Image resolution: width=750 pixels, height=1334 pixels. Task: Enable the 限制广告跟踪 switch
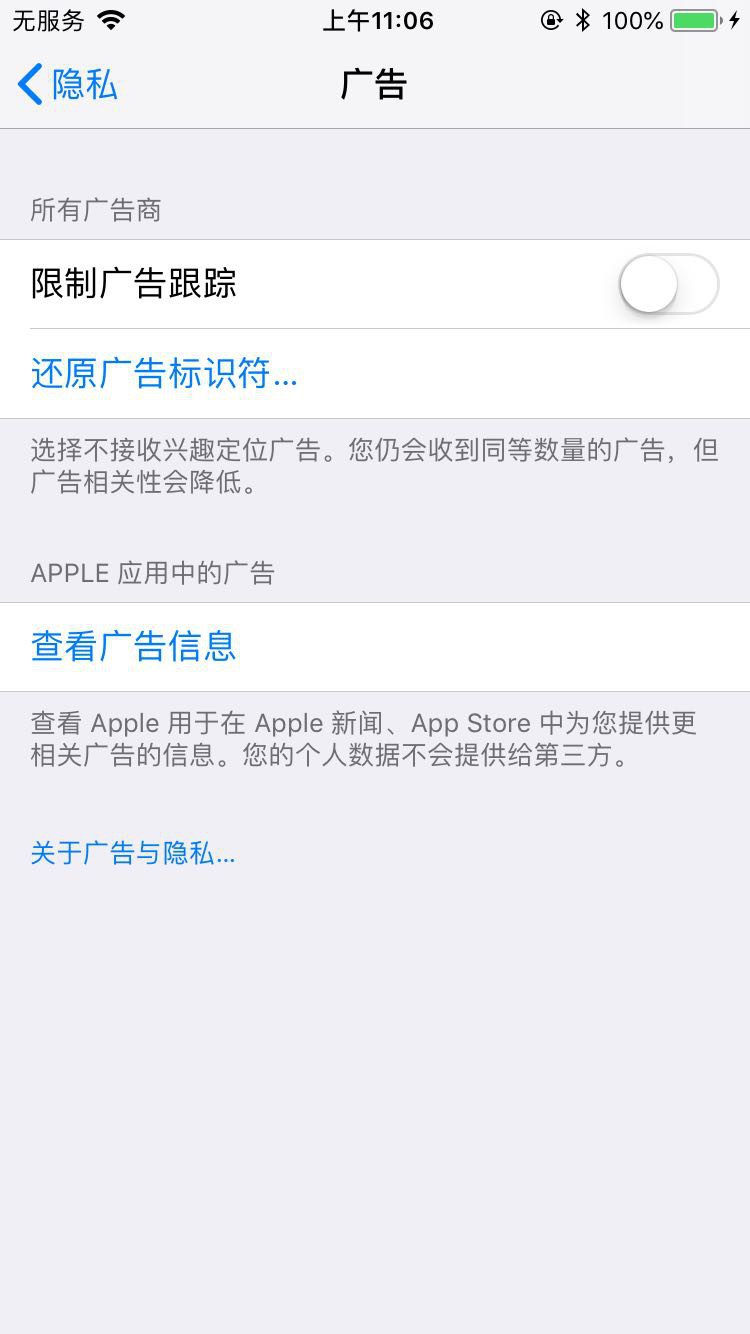tap(668, 284)
